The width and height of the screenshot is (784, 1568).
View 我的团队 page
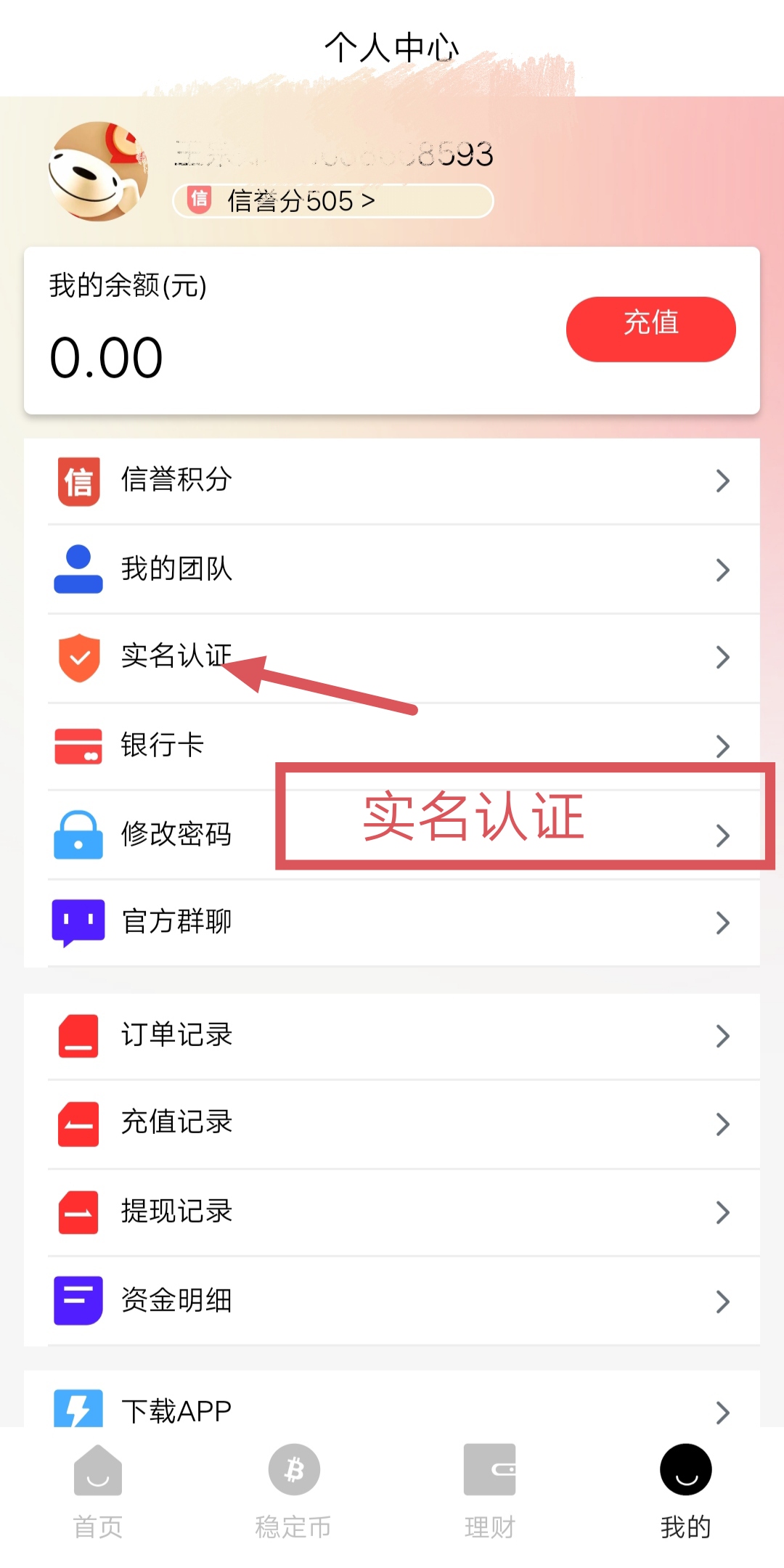click(x=392, y=569)
